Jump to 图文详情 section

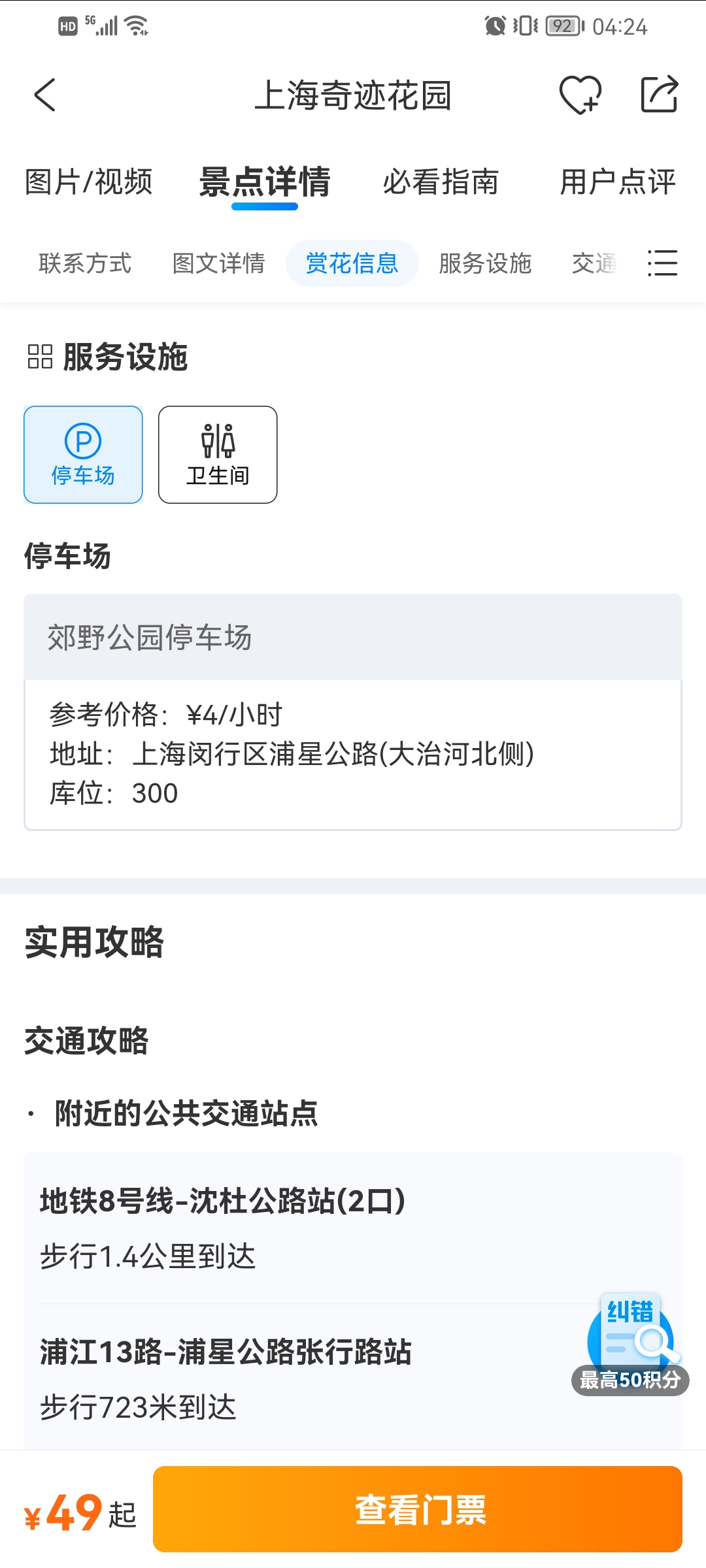pos(218,263)
